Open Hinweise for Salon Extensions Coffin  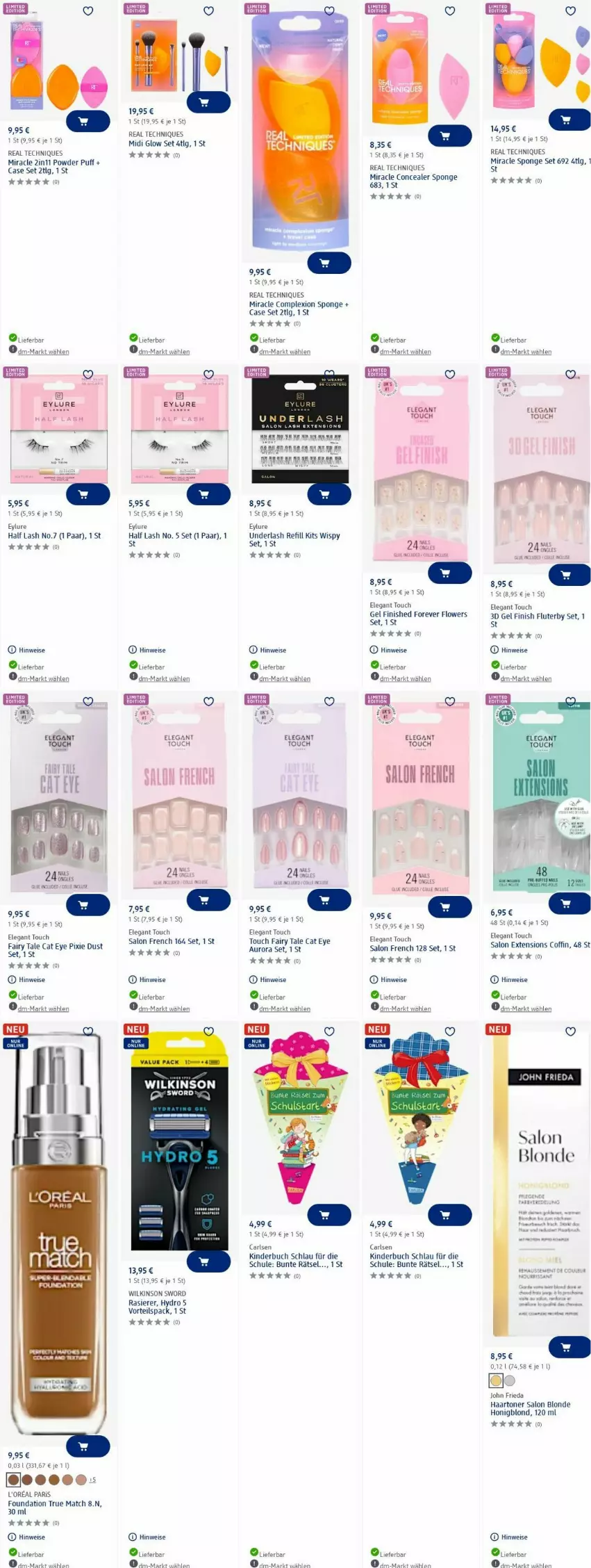tap(514, 979)
